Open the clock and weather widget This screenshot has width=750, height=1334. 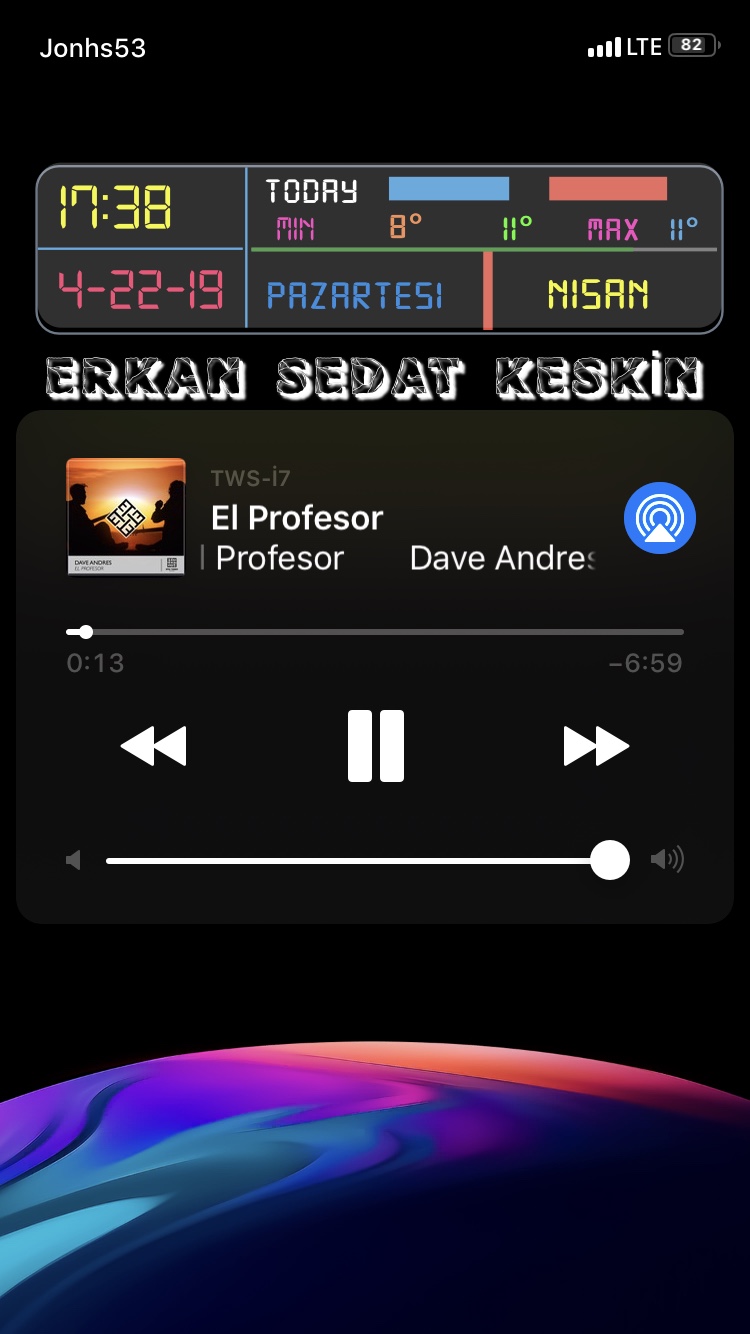click(x=379, y=248)
